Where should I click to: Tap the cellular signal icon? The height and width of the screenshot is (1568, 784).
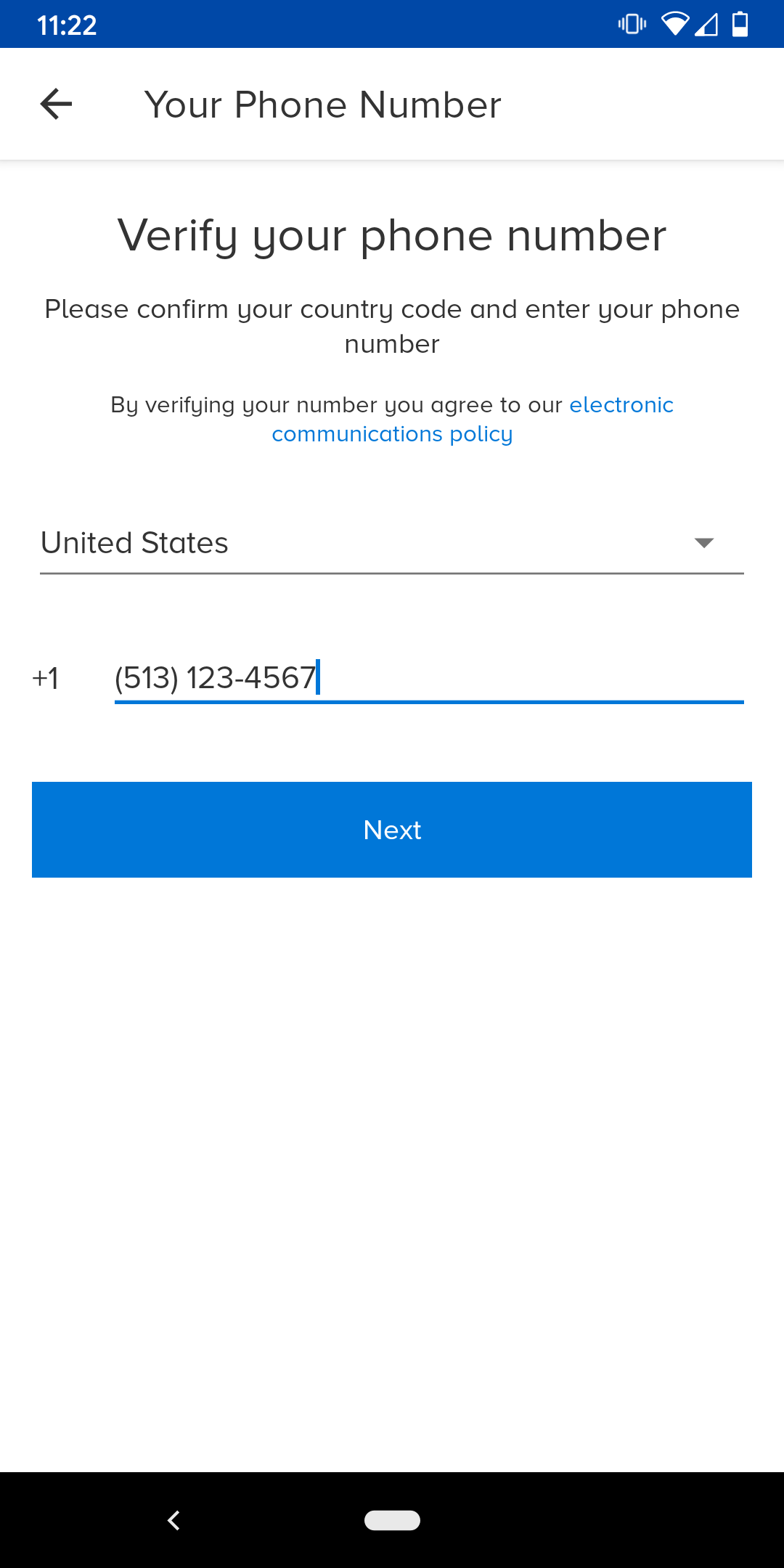706,26
